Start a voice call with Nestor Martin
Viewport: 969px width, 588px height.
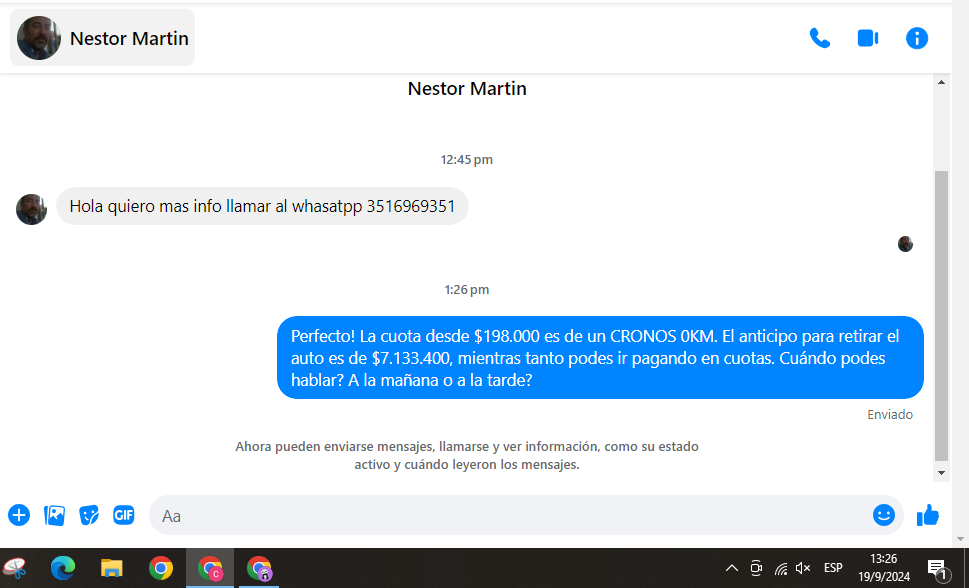coord(819,38)
